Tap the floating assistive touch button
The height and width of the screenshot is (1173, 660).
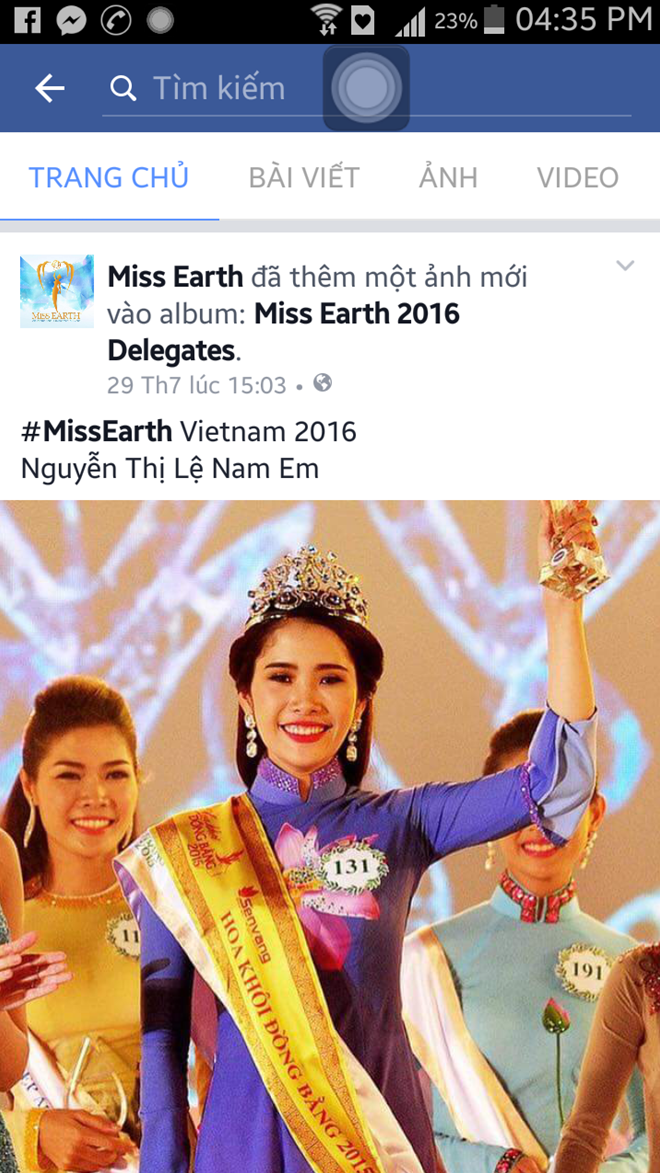pos(366,88)
